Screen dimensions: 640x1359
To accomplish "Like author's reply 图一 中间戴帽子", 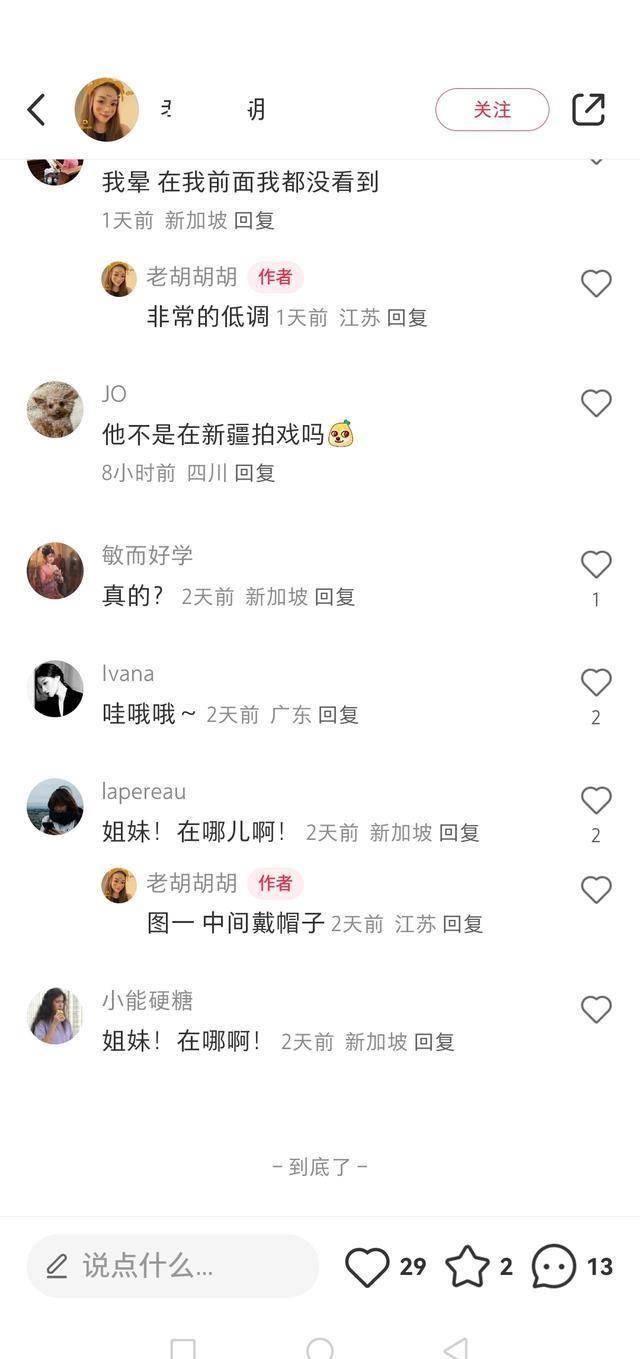I will point(596,890).
